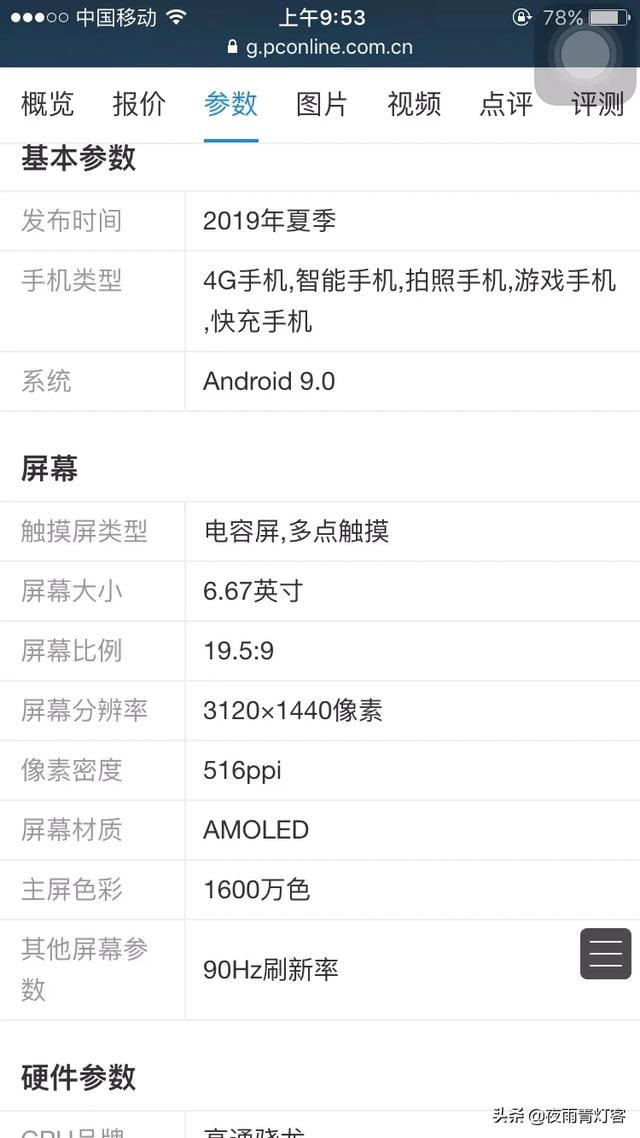Open the 视频 tab
The width and height of the screenshot is (640, 1138).
click(x=414, y=104)
